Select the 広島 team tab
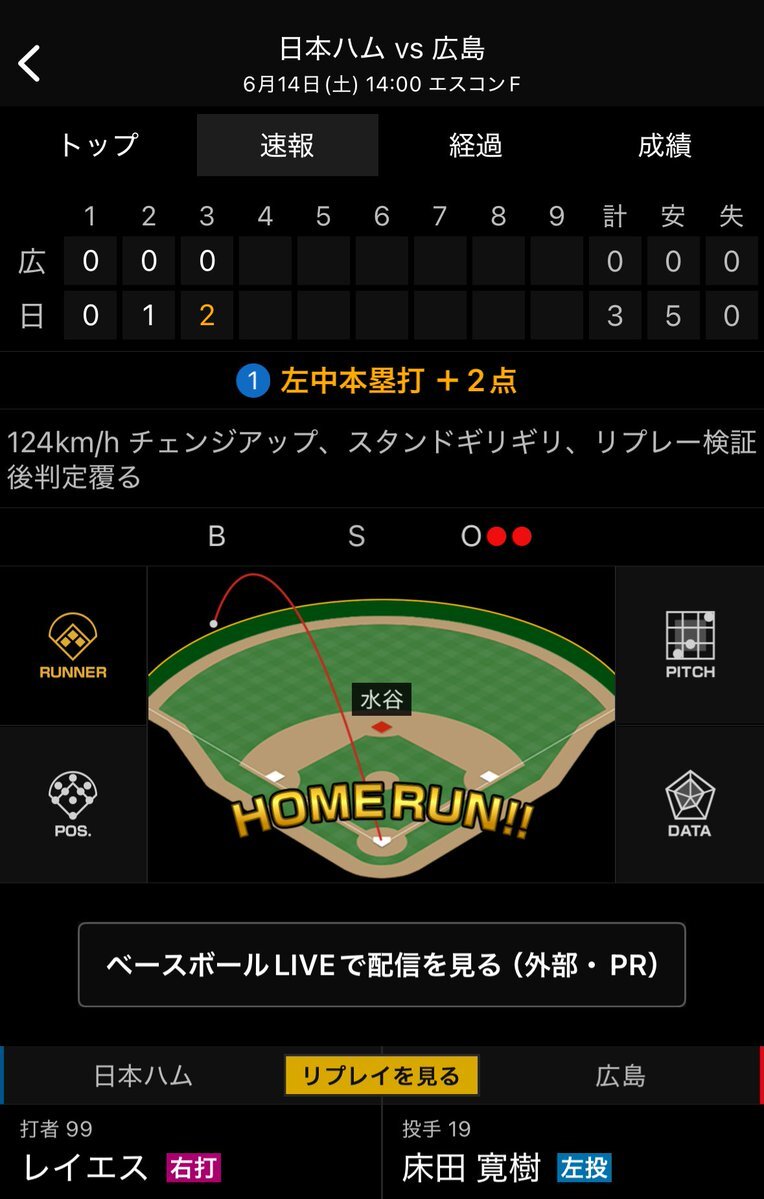Viewport: 764px width, 1199px height. (x=621, y=1076)
